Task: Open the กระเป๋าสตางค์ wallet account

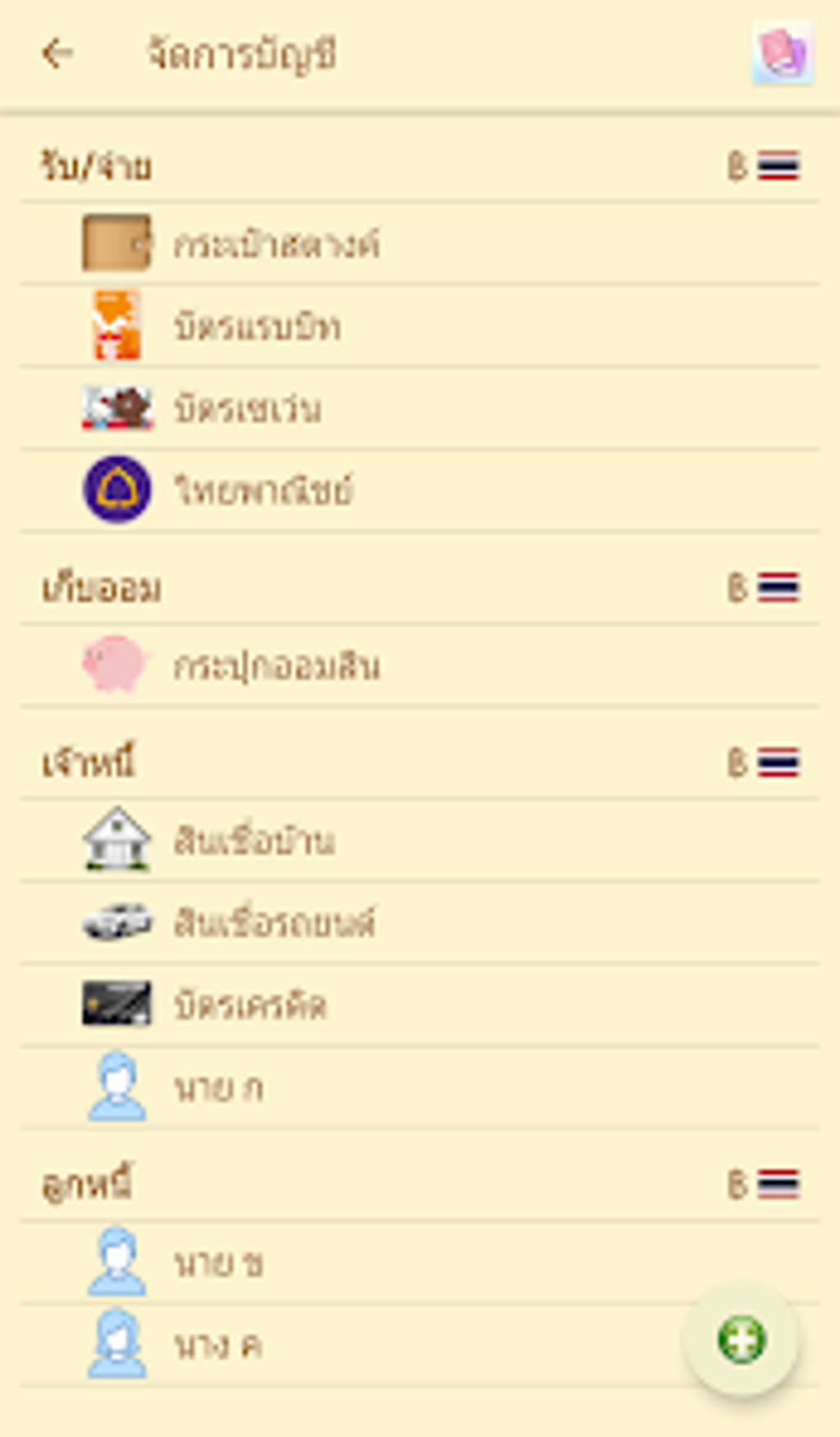Action: click(x=276, y=245)
